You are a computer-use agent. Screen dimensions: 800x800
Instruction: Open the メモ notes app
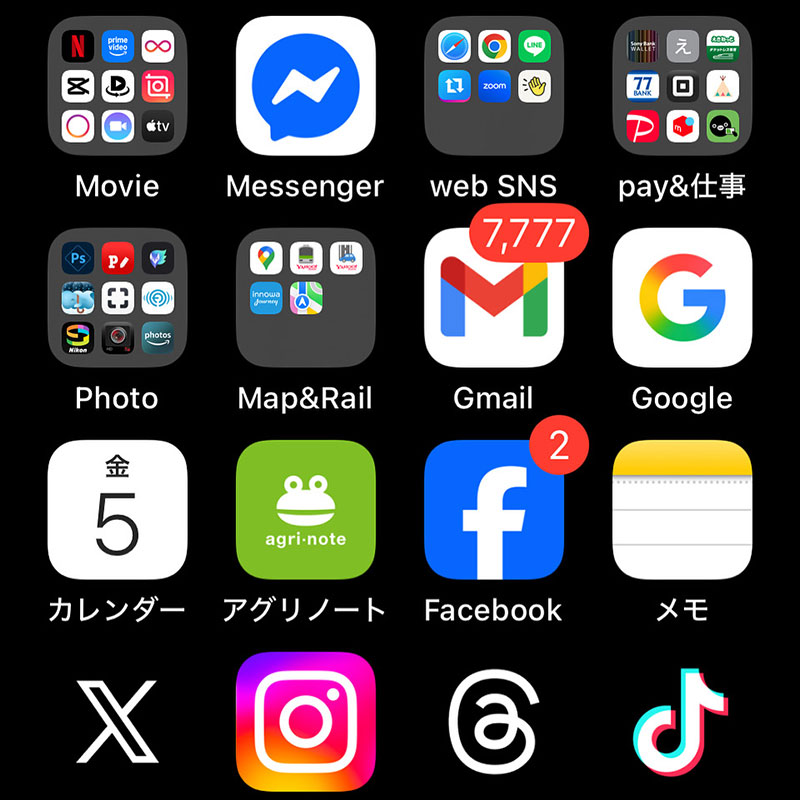pyautogui.click(x=682, y=509)
